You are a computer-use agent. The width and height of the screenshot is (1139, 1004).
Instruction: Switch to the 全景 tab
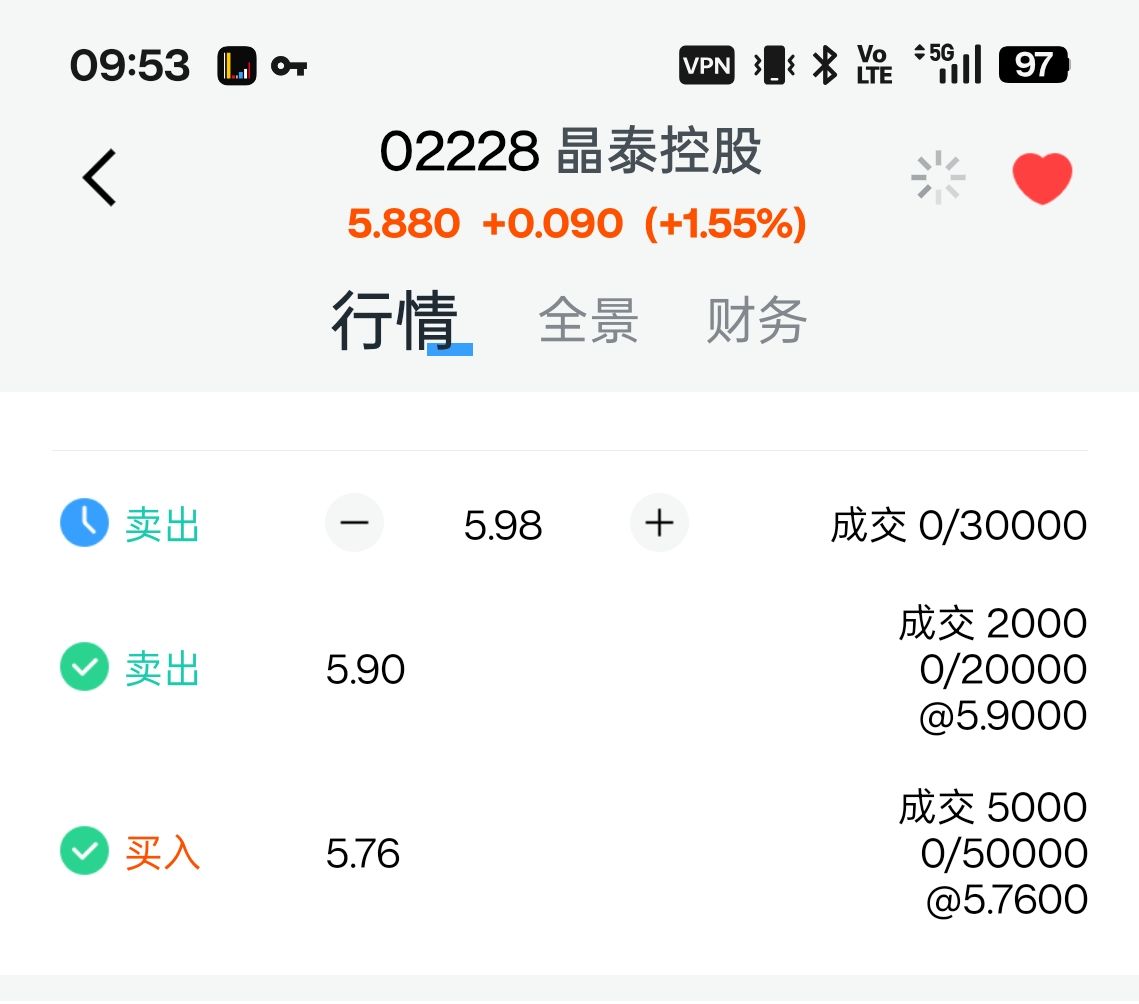[x=588, y=322]
